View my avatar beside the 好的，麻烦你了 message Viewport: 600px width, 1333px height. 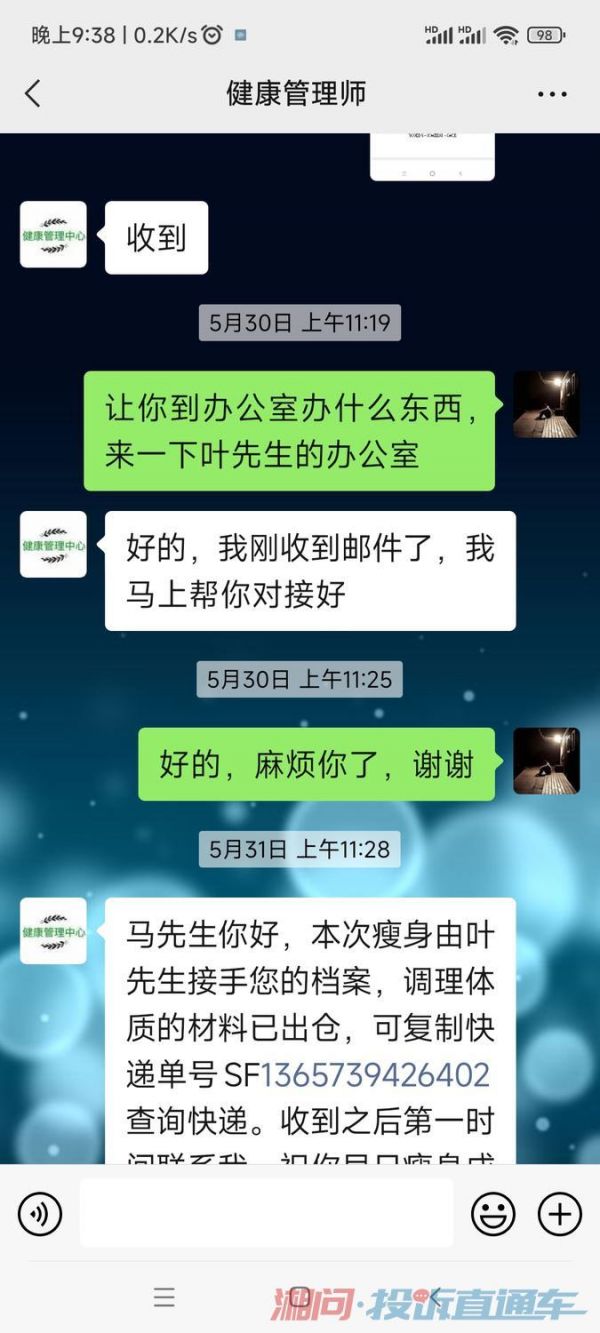pyautogui.click(x=546, y=761)
